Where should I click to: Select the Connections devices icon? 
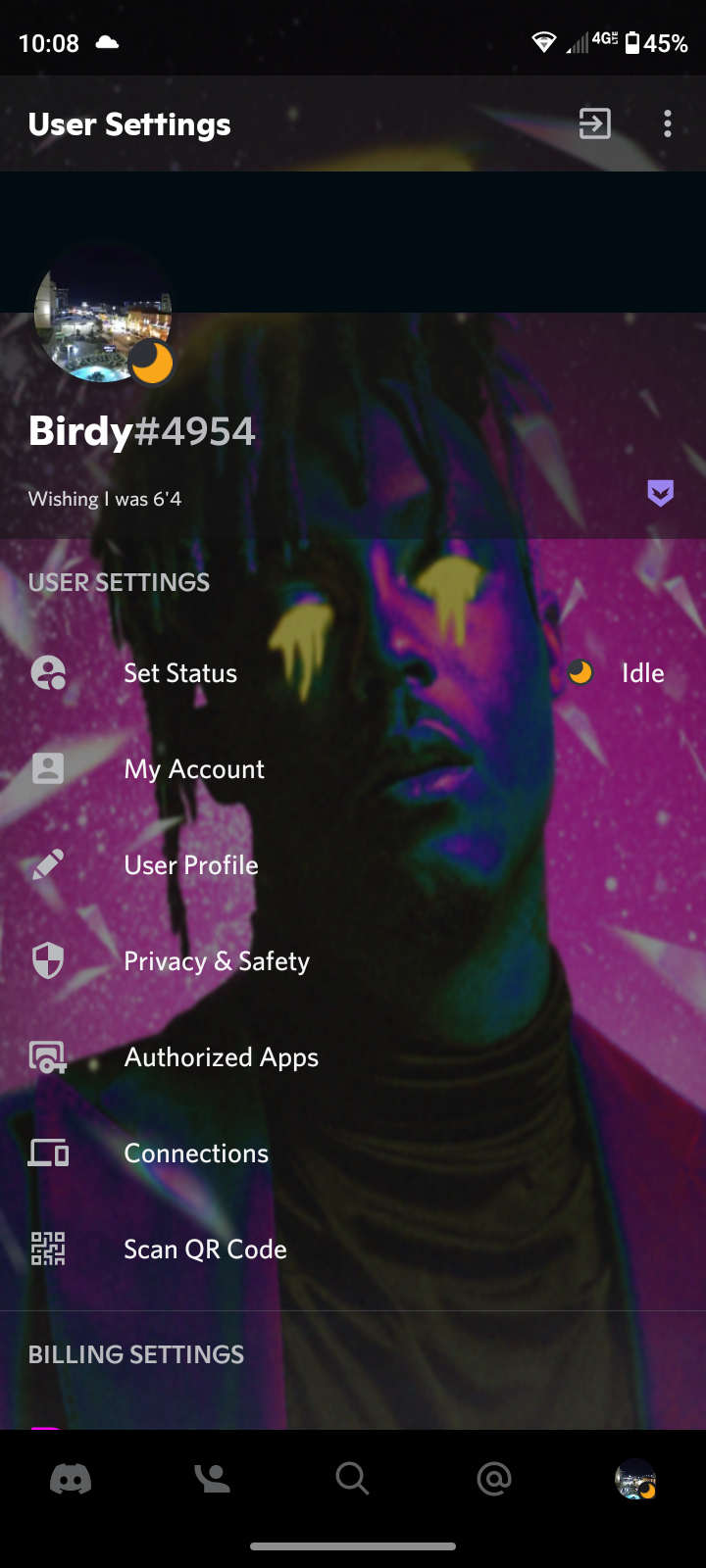(x=47, y=1152)
